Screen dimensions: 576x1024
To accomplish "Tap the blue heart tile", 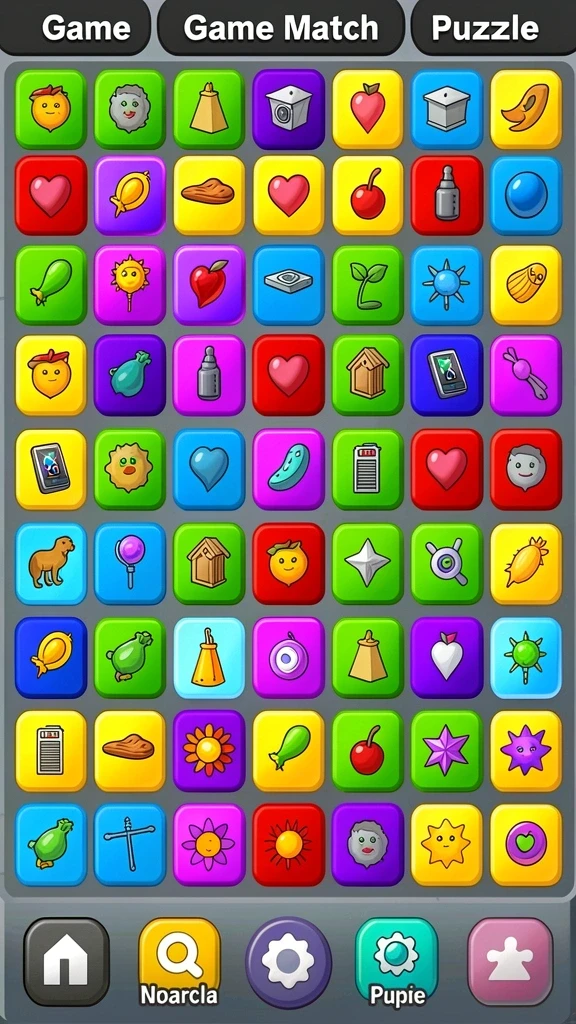I will [x=209, y=469].
